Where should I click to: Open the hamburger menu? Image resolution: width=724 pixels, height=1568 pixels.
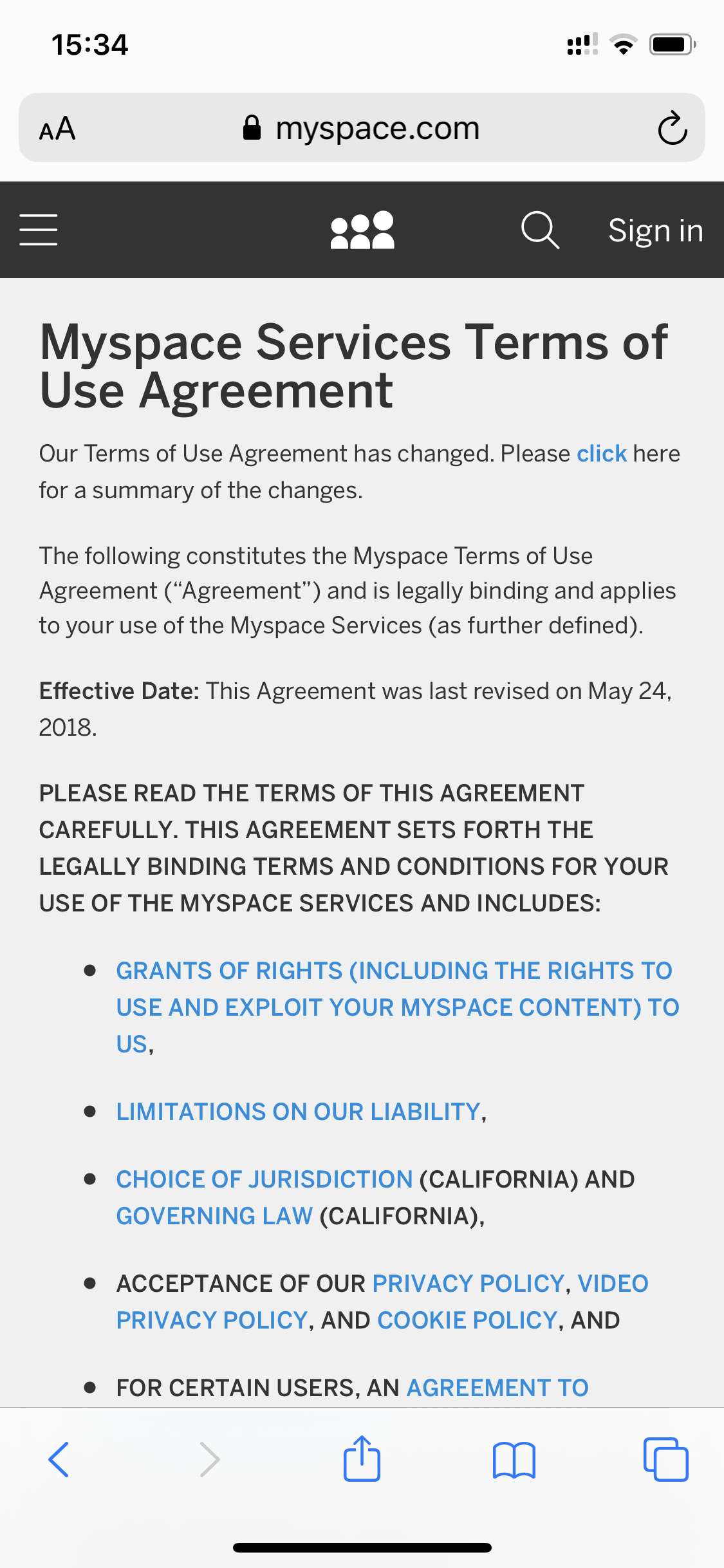coord(39,230)
